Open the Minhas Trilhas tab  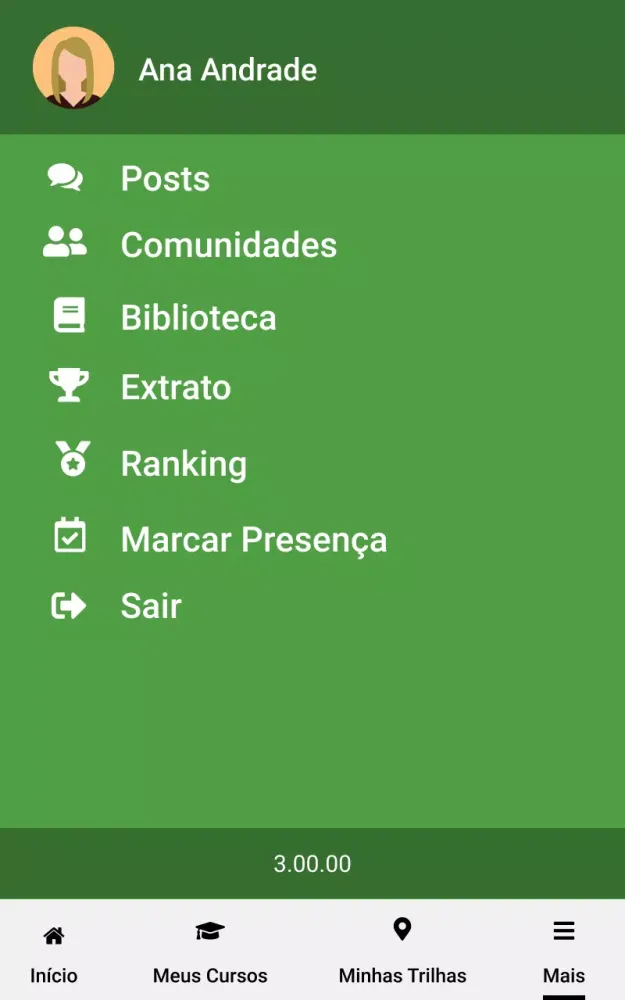click(x=402, y=954)
